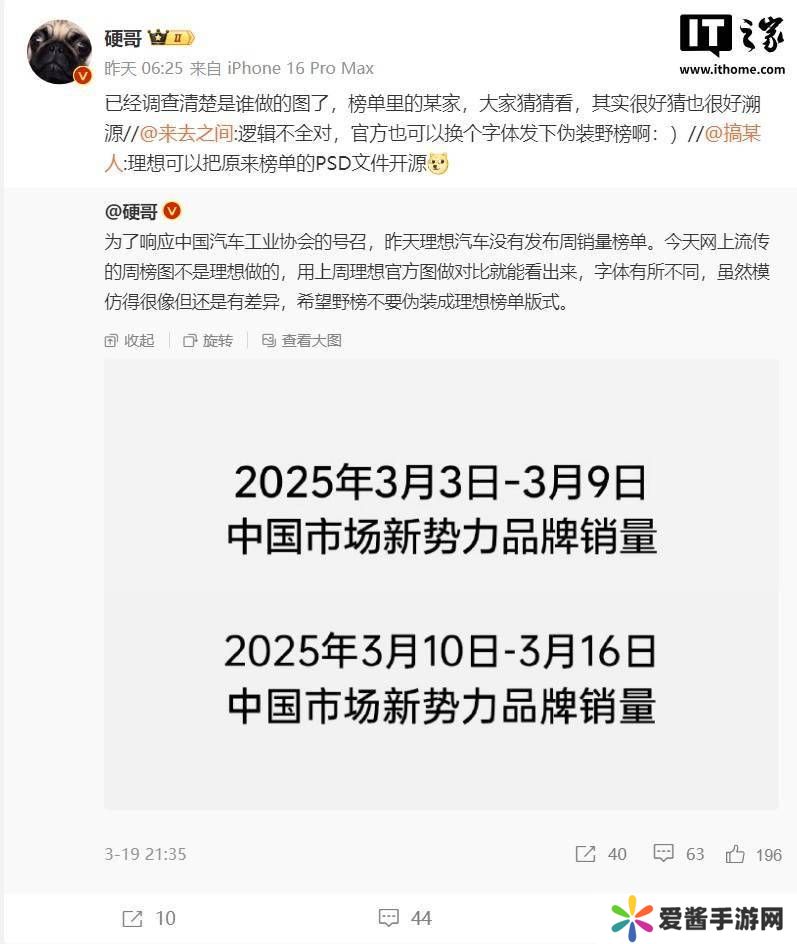Open the sales title comparison image
The image size is (797, 944).
pyautogui.click(x=441, y=584)
